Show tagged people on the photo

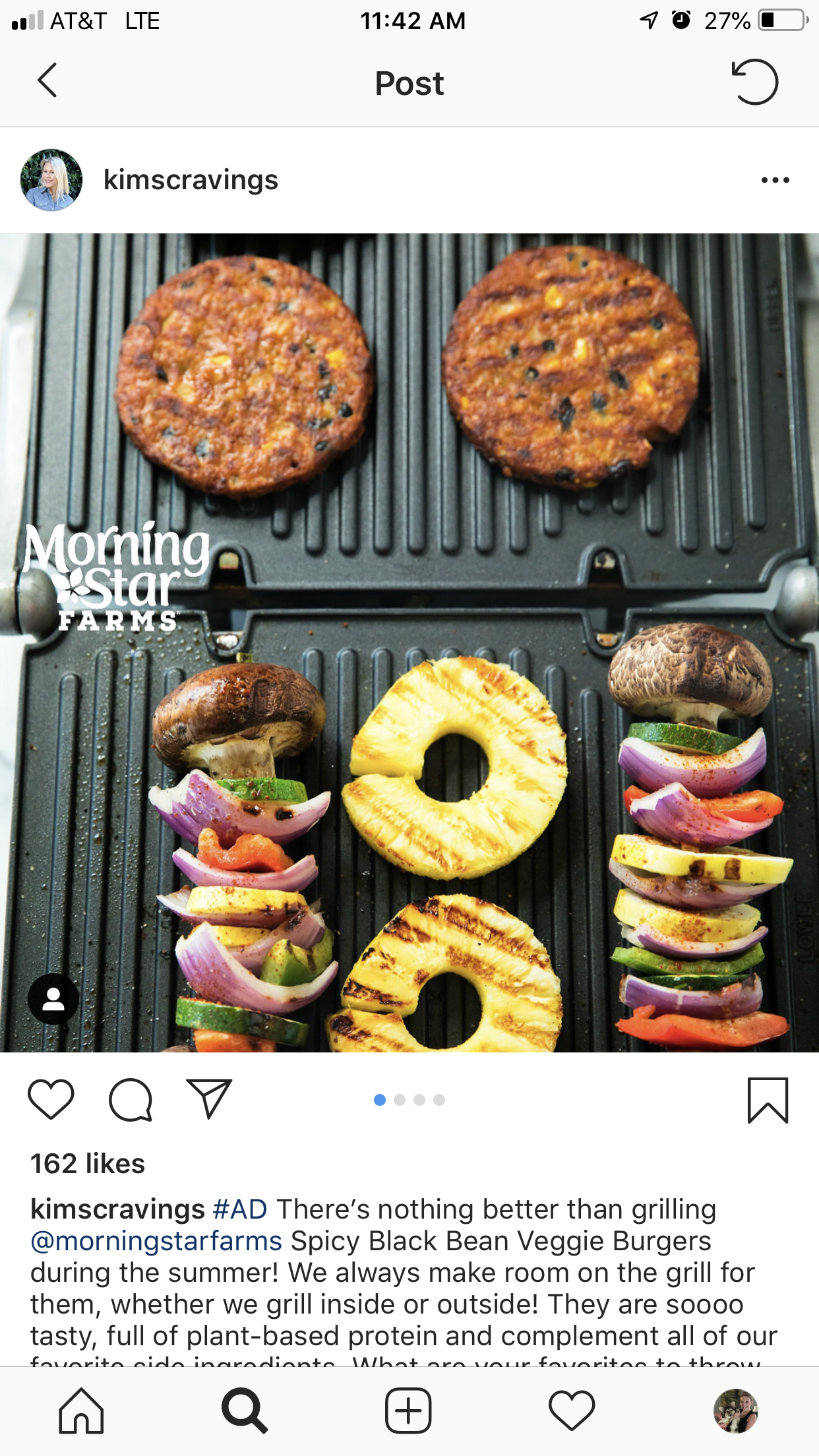53,998
